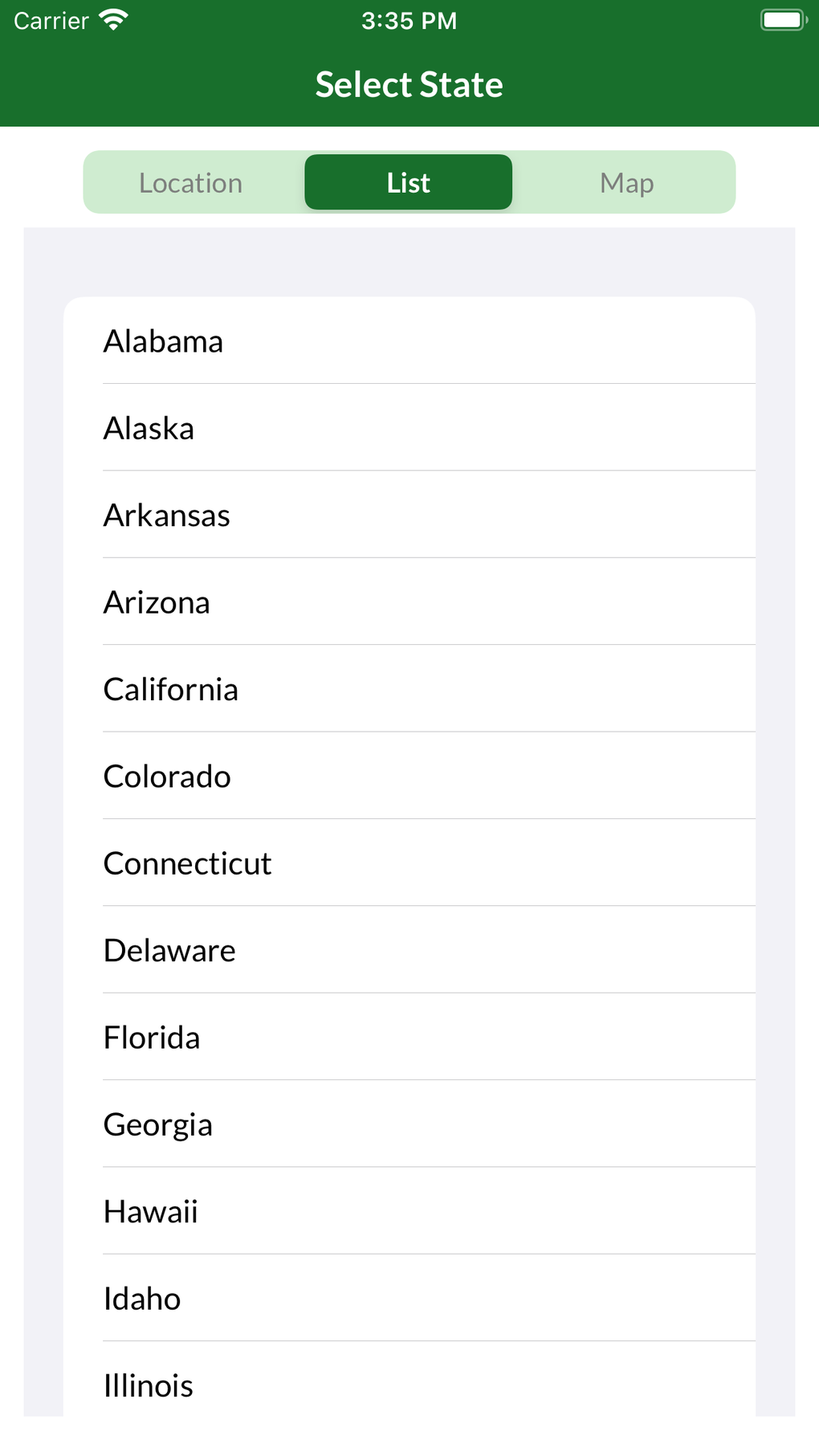The image size is (819, 1456).
Task: Select Alabama from the state list
Action: [409, 341]
